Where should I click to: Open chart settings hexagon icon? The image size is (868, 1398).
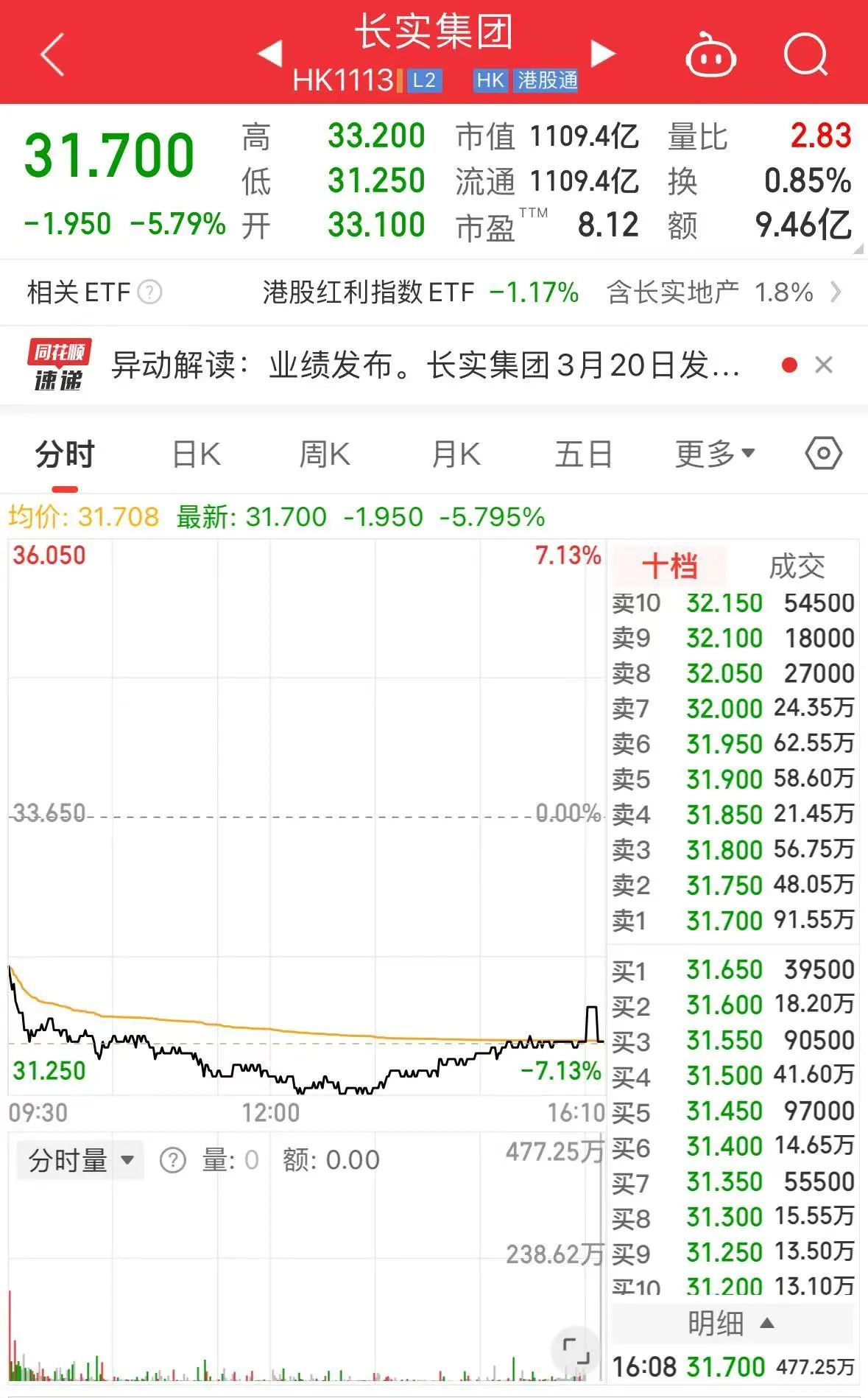[x=823, y=454]
